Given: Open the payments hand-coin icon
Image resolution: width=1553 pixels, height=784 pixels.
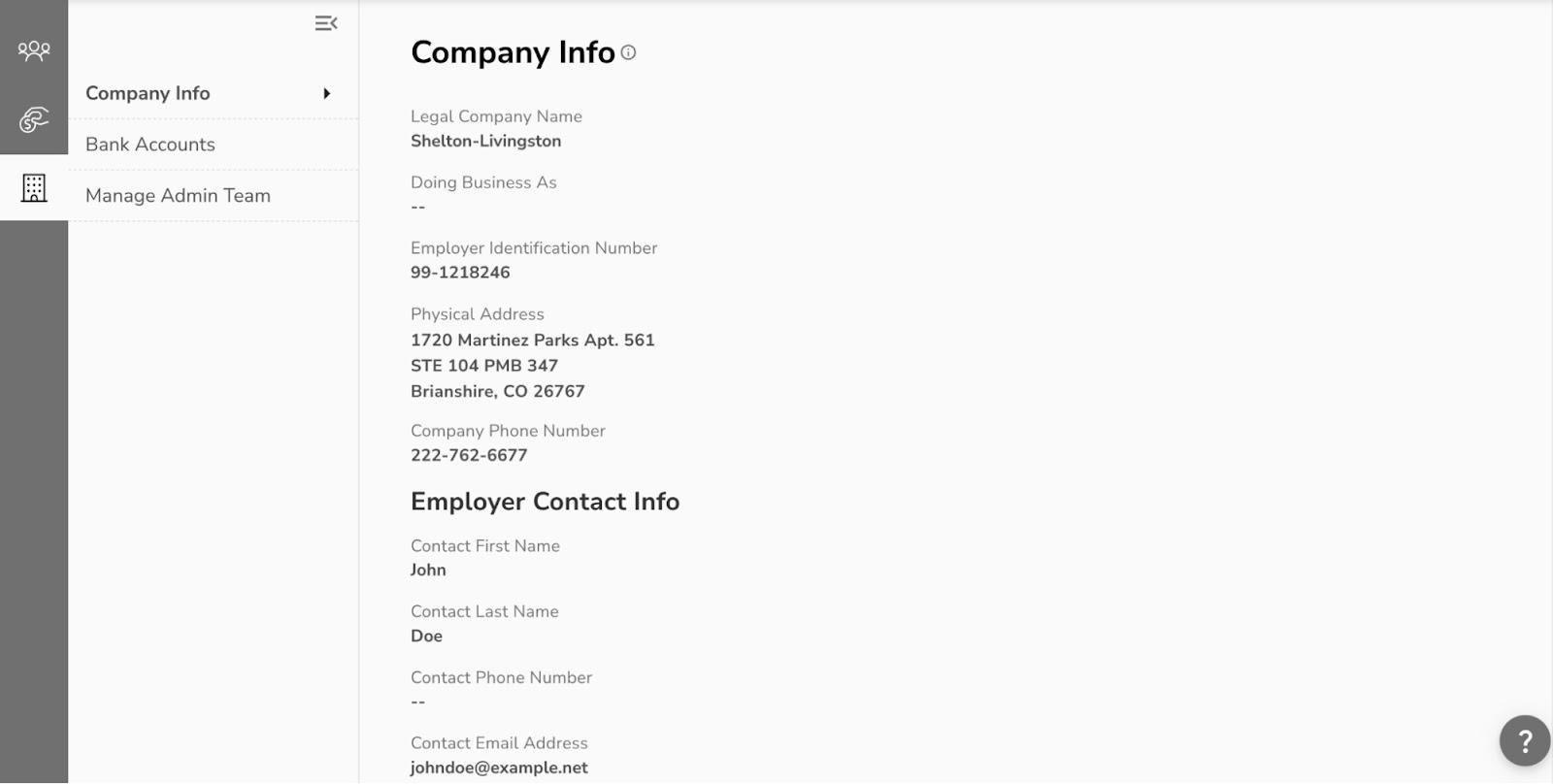Looking at the screenshot, I should pyautogui.click(x=34, y=119).
